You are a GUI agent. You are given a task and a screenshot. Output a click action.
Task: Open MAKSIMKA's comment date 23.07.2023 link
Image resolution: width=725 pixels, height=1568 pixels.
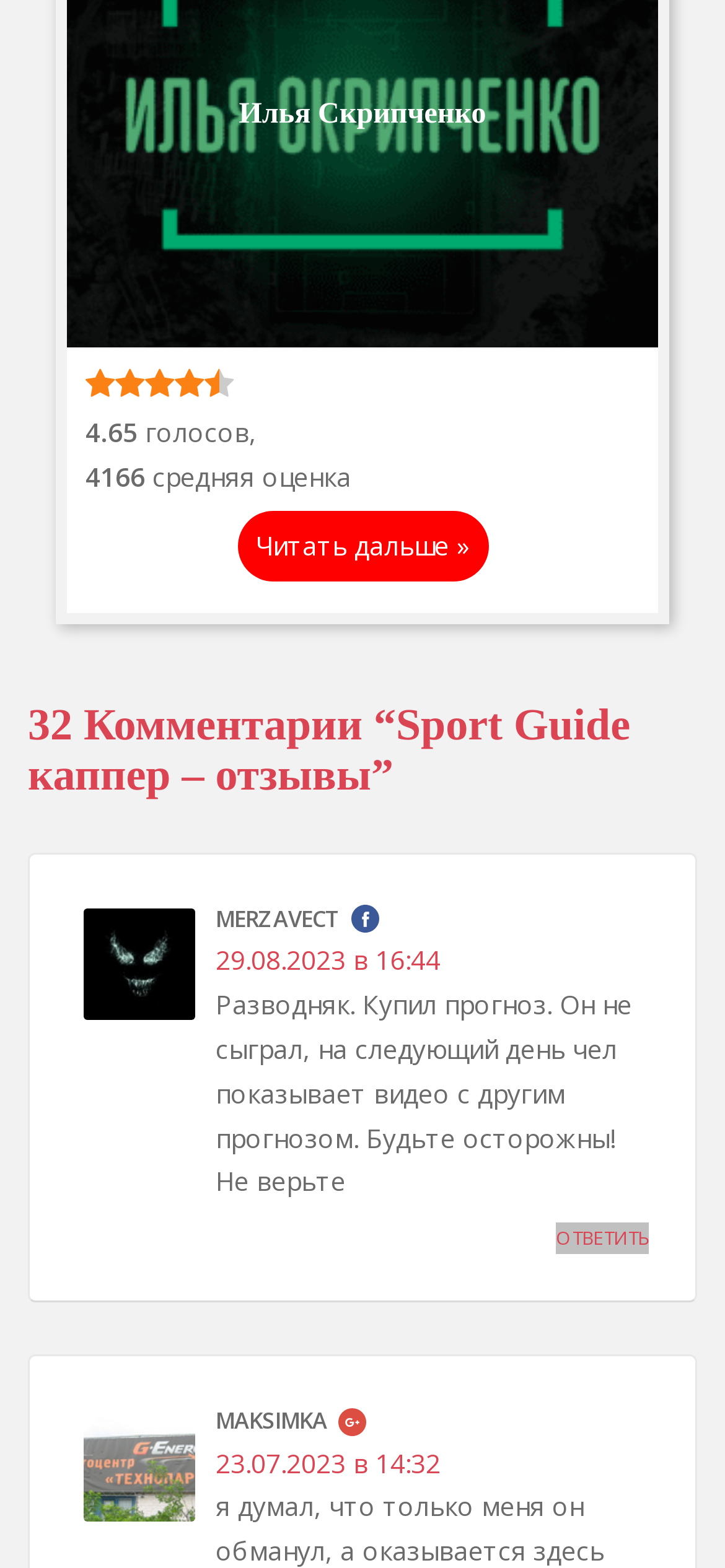(328, 1464)
